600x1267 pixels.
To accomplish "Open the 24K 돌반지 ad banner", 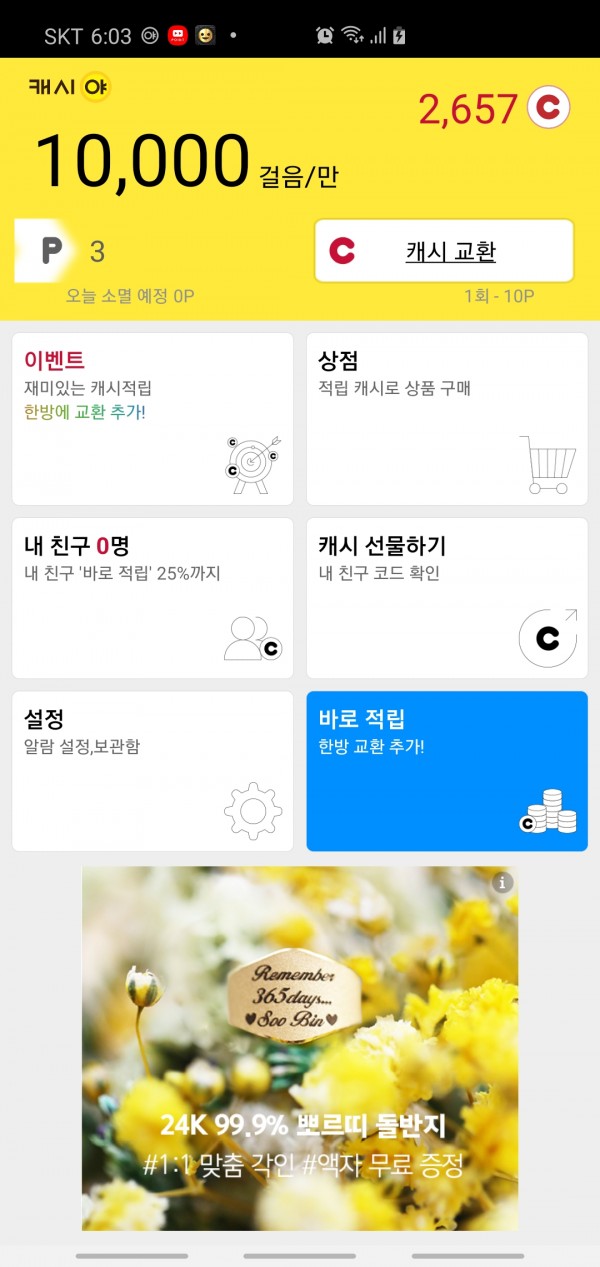I will pyautogui.click(x=300, y=1048).
